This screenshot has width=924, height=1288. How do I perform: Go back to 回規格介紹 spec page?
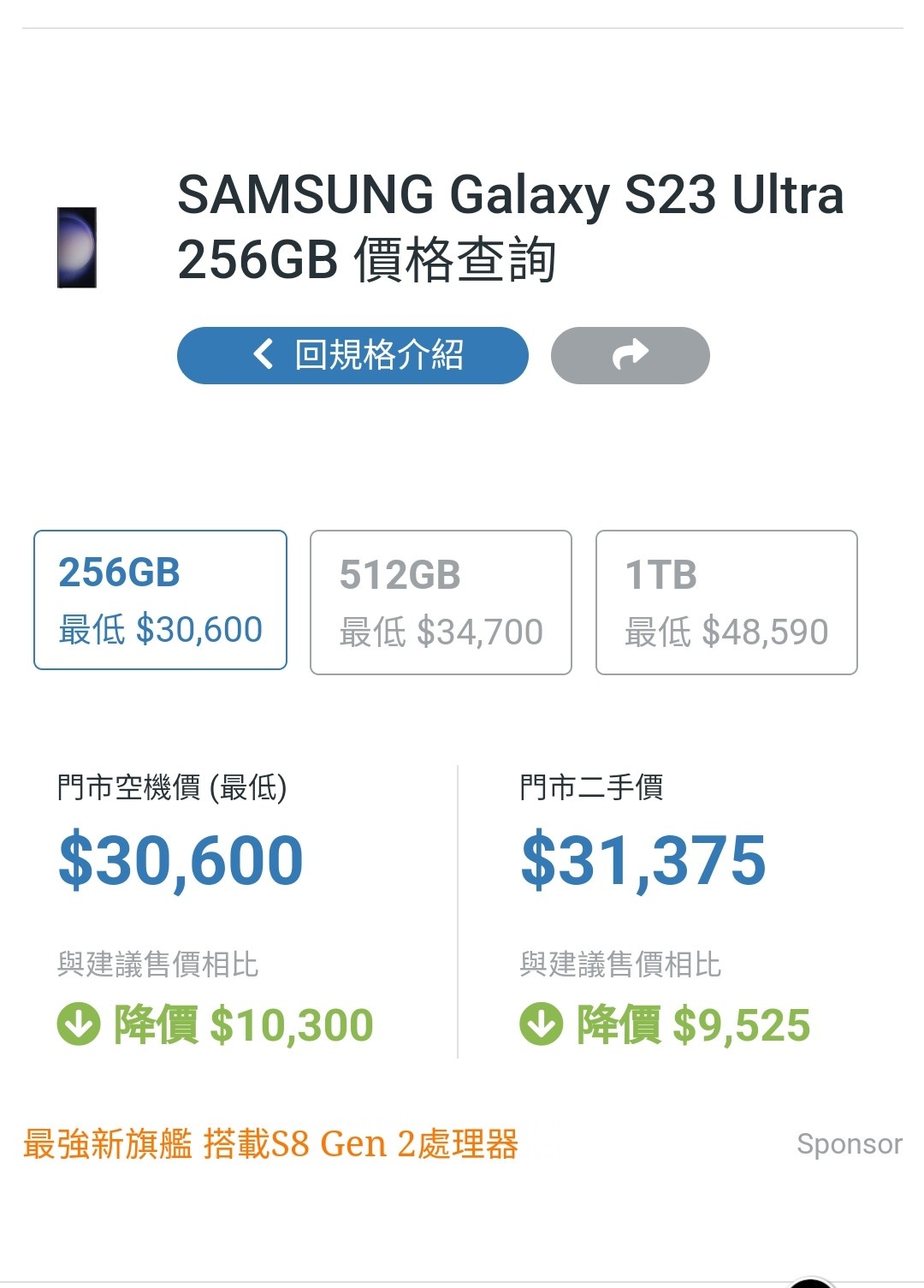coord(352,355)
